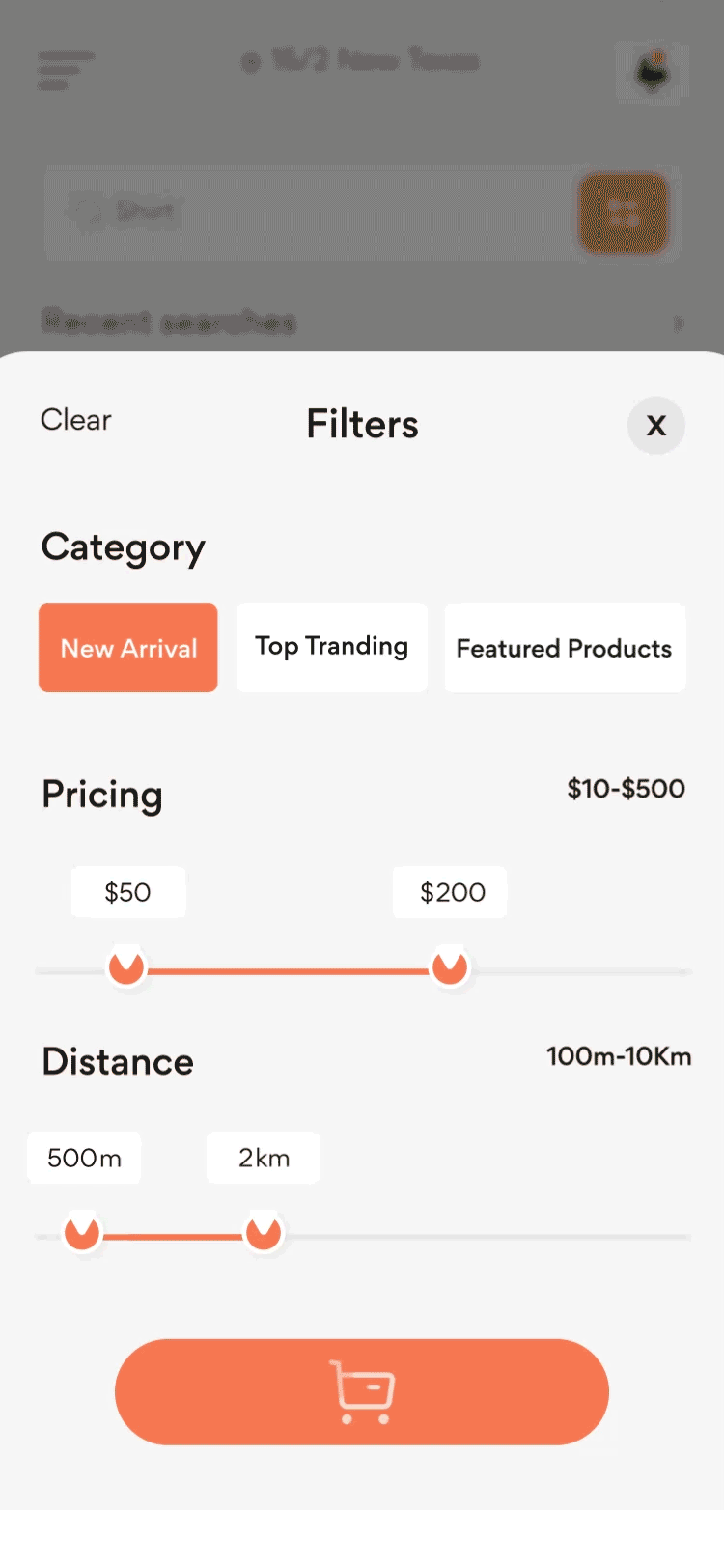Viewport: 724px width, 1568px height.
Task: Tap the $200 maximum price handle
Action: 450,967
